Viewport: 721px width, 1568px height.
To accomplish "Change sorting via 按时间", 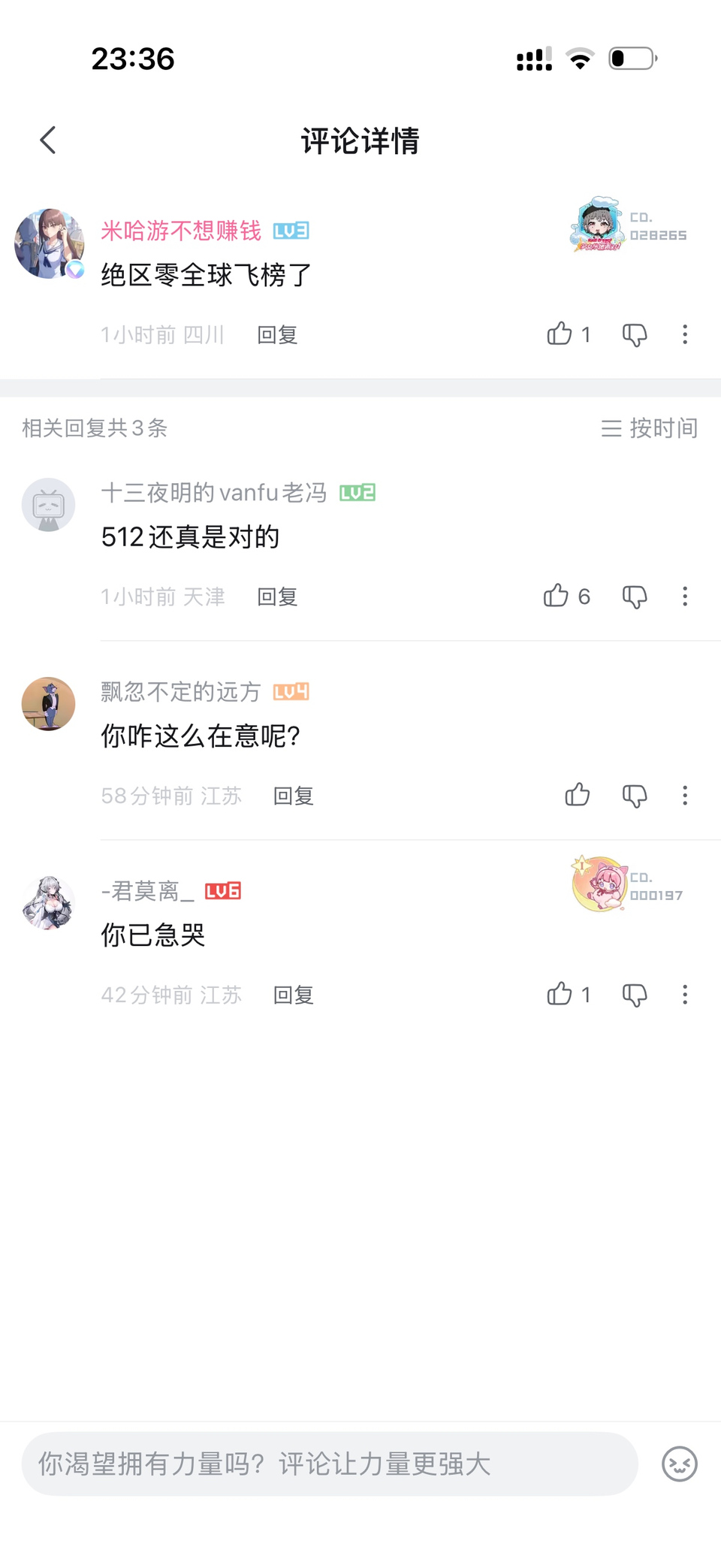I will pyautogui.click(x=650, y=428).
